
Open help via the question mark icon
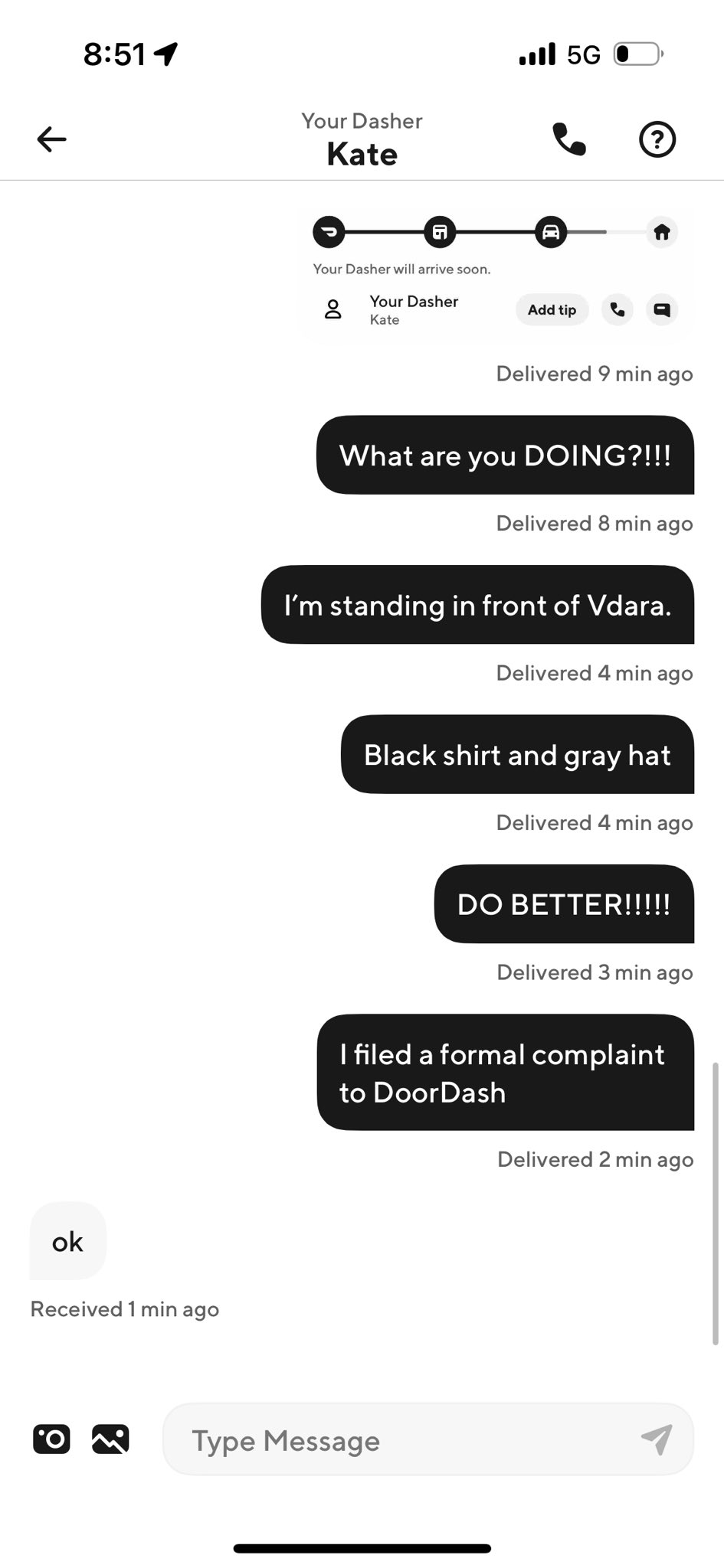pos(657,139)
